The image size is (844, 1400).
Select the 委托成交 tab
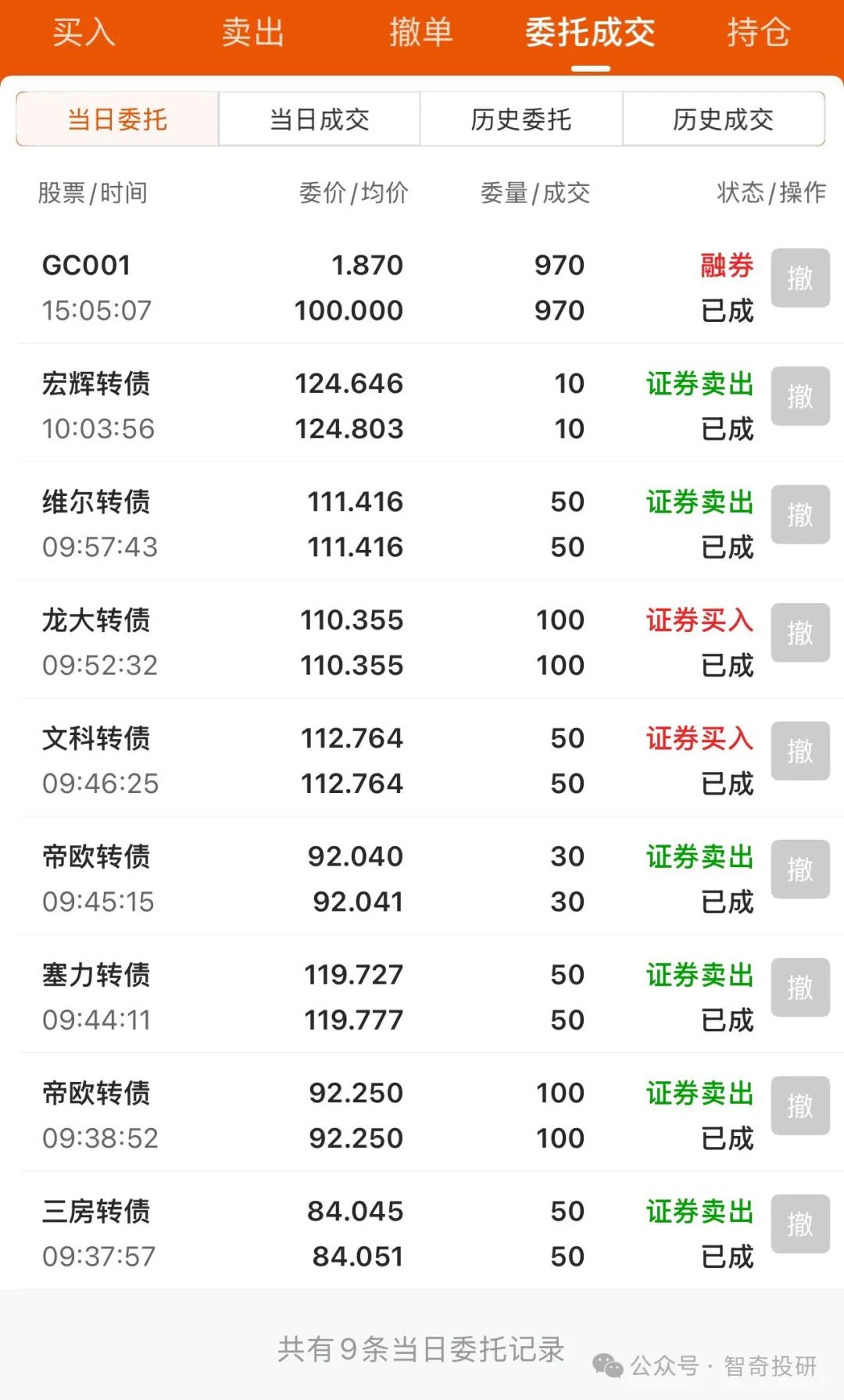point(590,33)
